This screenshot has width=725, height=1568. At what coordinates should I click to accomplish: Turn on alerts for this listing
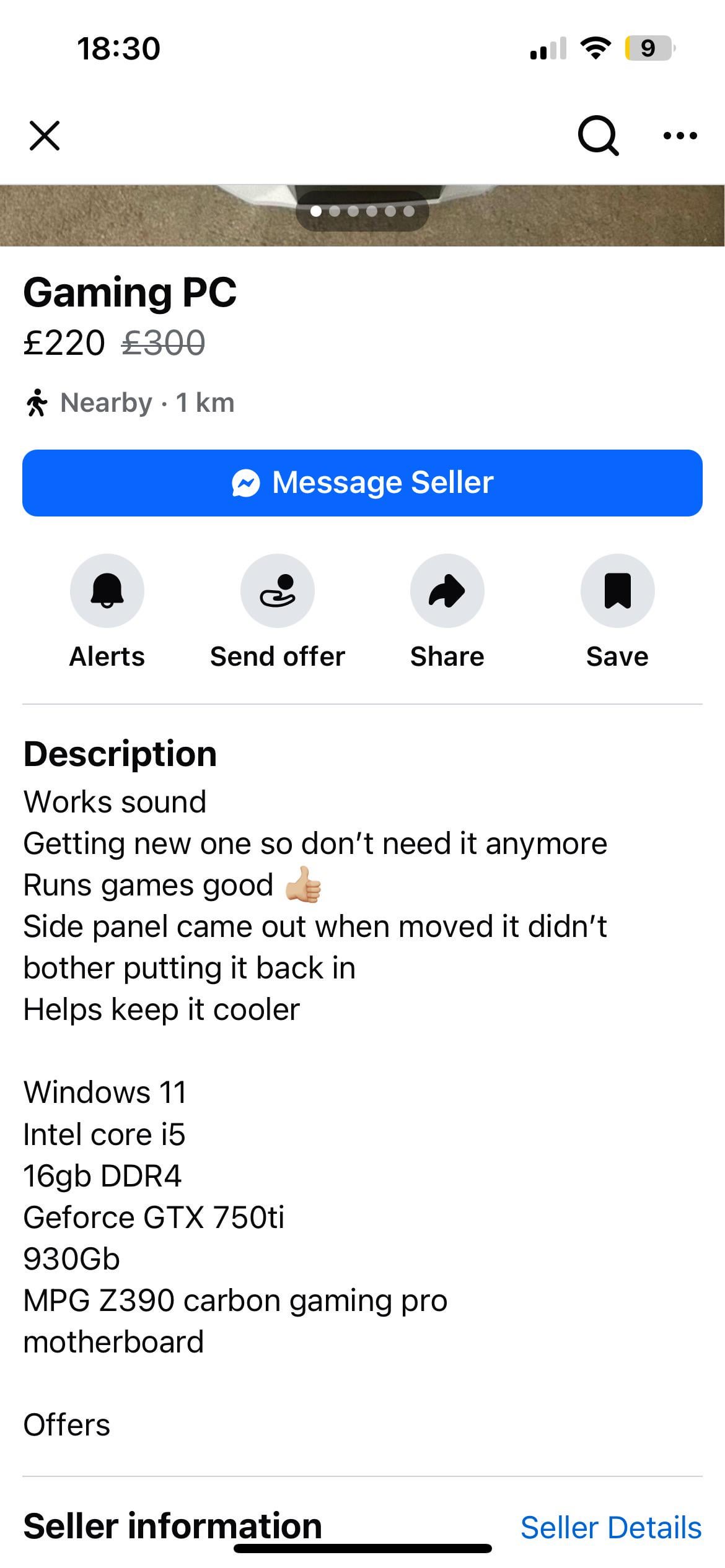pos(107,590)
